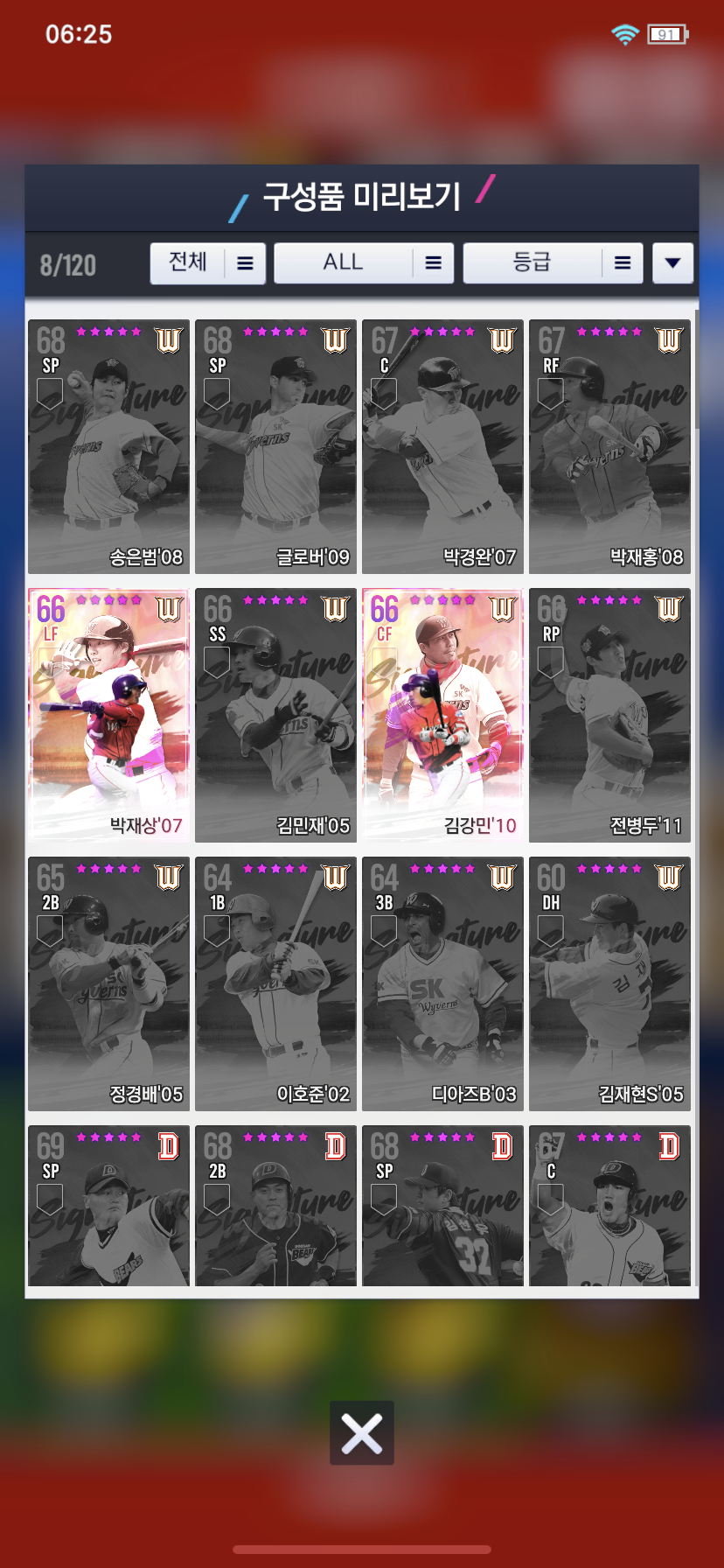Tap the down-arrow sort order button
Screen dimensions: 724x1568
[x=673, y=263]
